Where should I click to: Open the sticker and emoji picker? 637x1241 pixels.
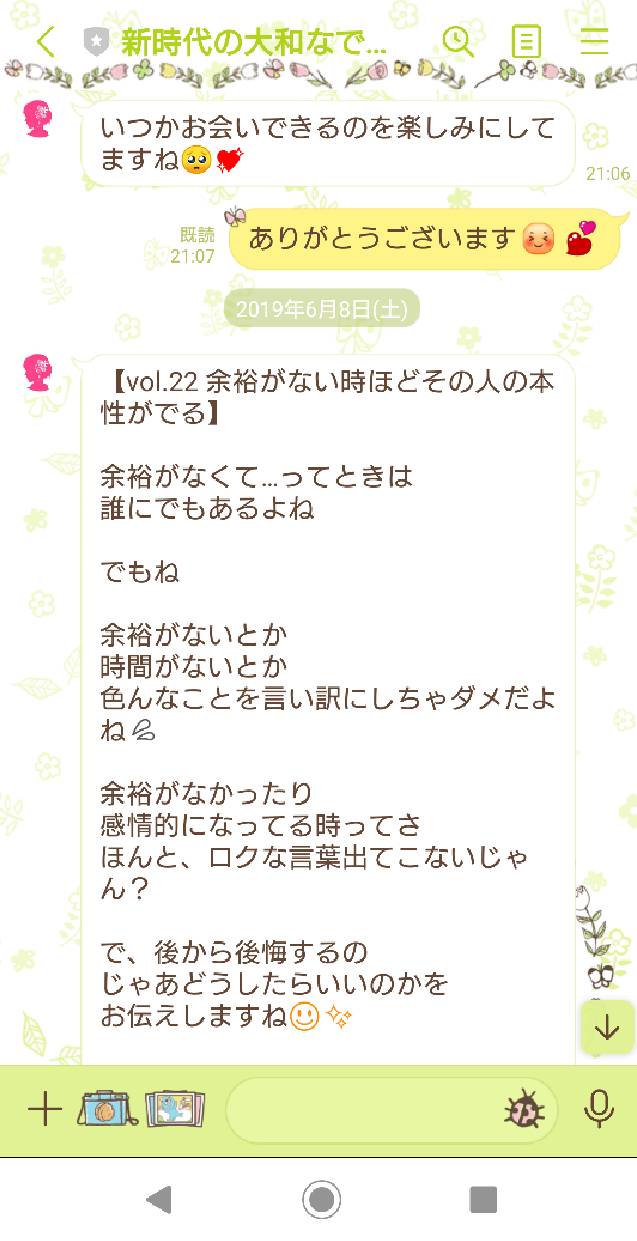click(525, 1110)
